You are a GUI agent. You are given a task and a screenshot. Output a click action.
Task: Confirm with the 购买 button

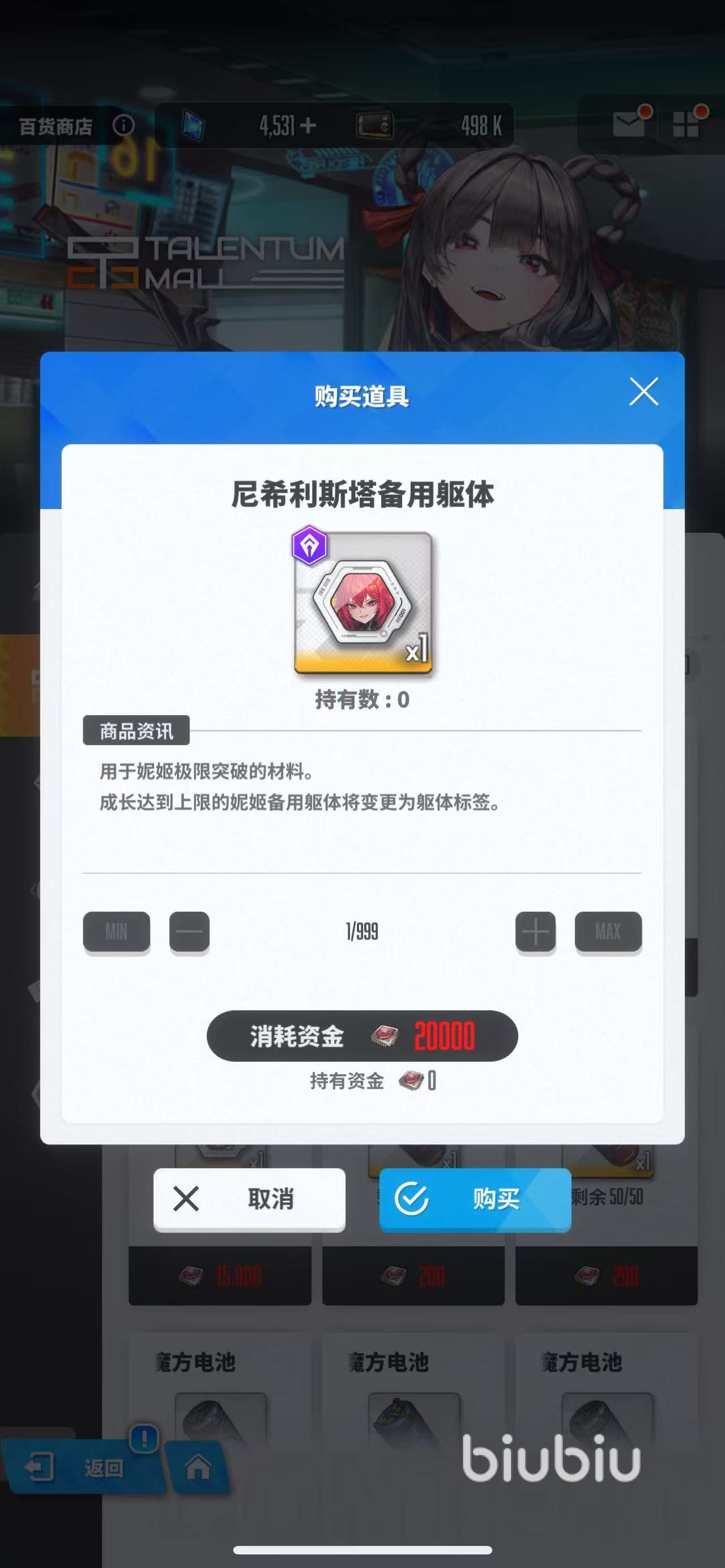pyautogui.click(x=475, y=1199)
